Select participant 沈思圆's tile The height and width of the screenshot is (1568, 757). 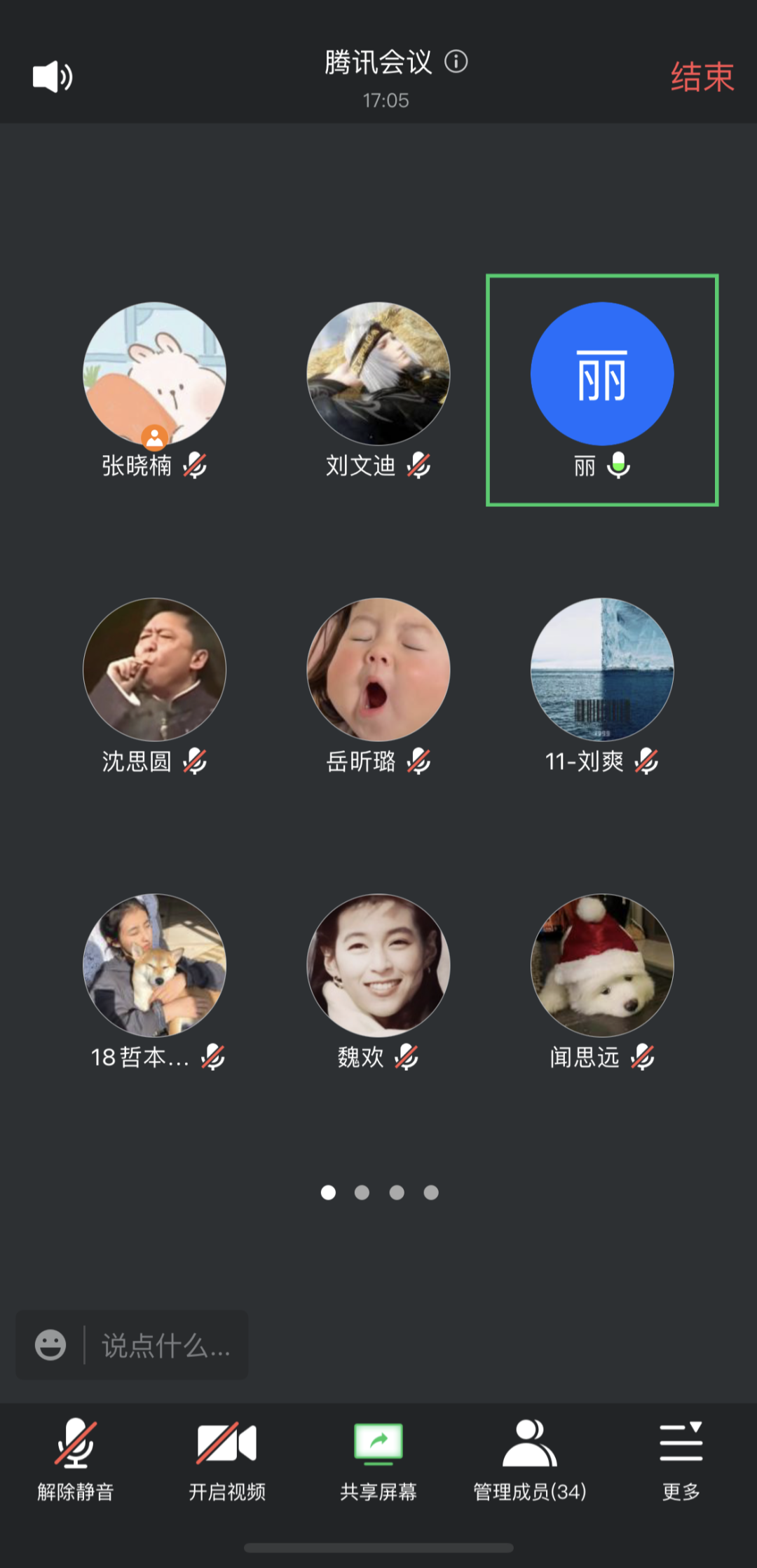point(154,670)
